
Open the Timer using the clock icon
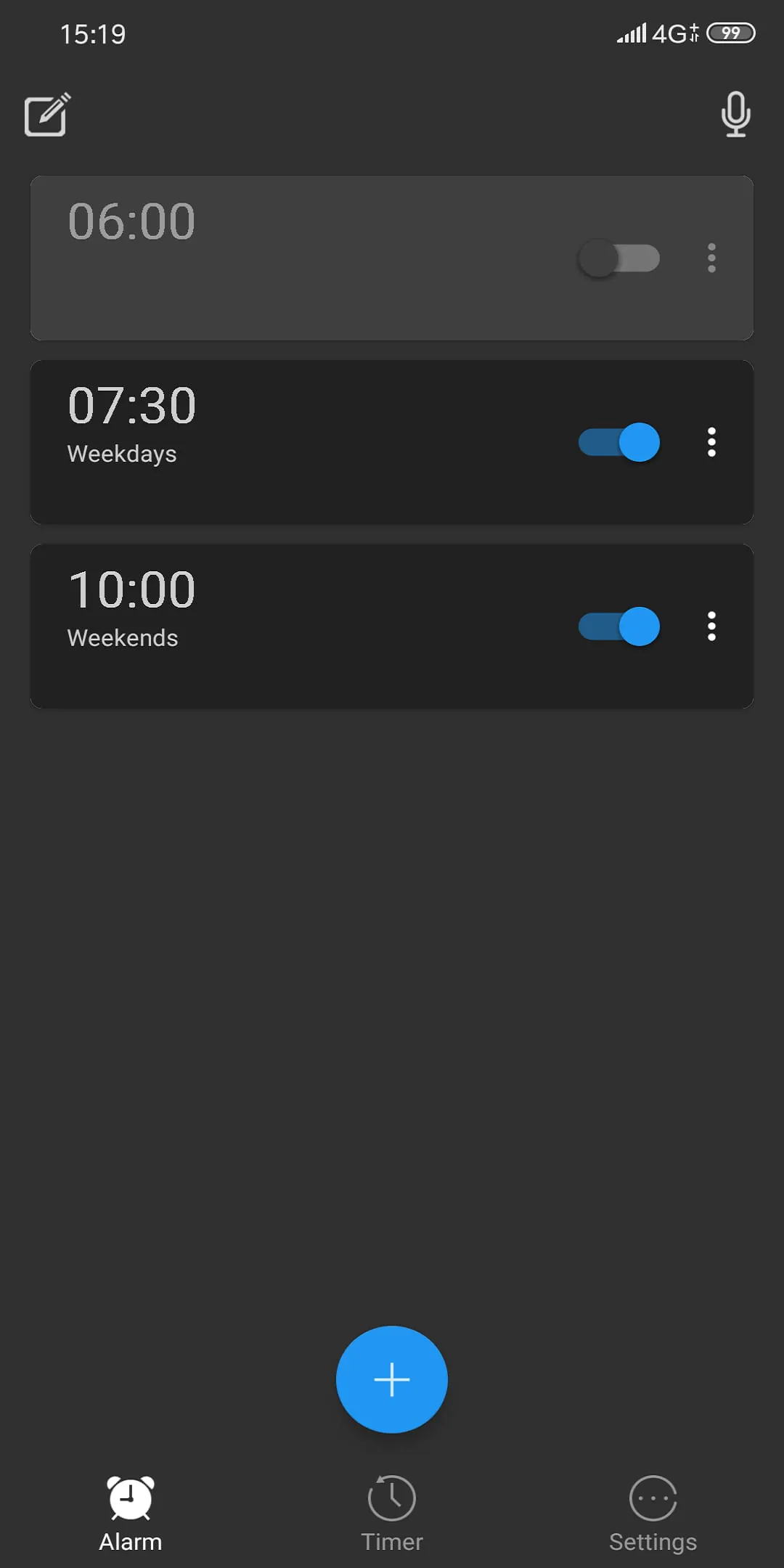point(391,1499)
